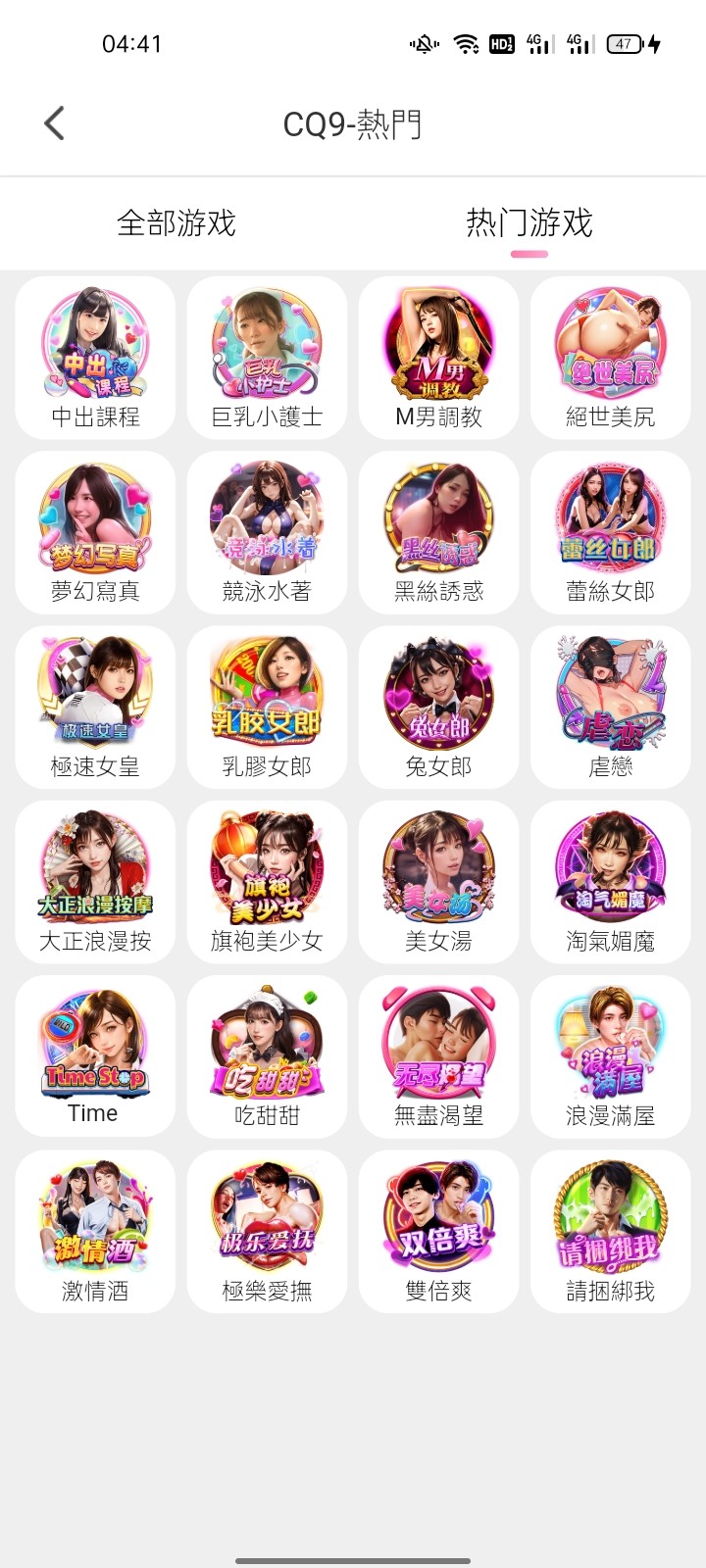Launch the 請捆綁我 game
The width and height of the screenshot is (706, 1568).
pyautogui.click(x=610, y=1230)
